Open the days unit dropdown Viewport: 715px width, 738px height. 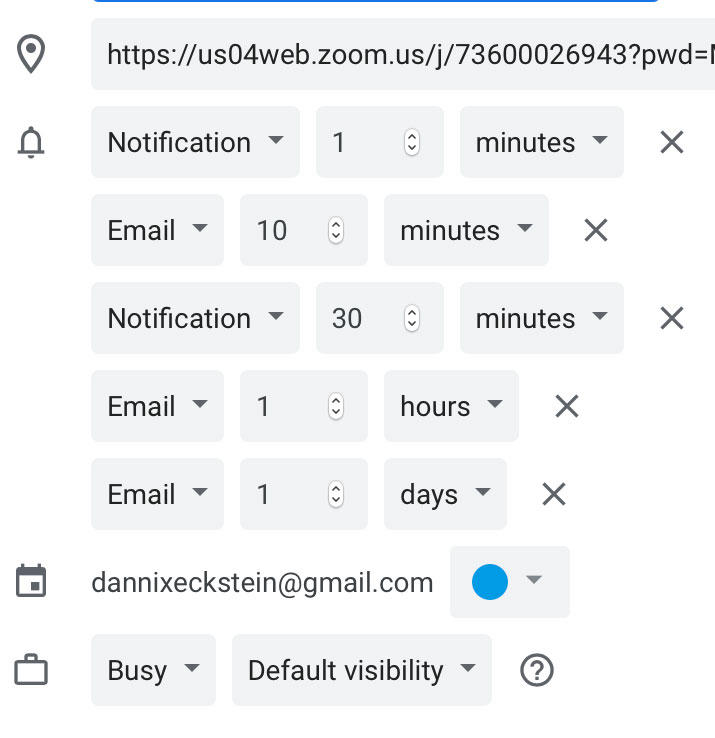point(444,494)
